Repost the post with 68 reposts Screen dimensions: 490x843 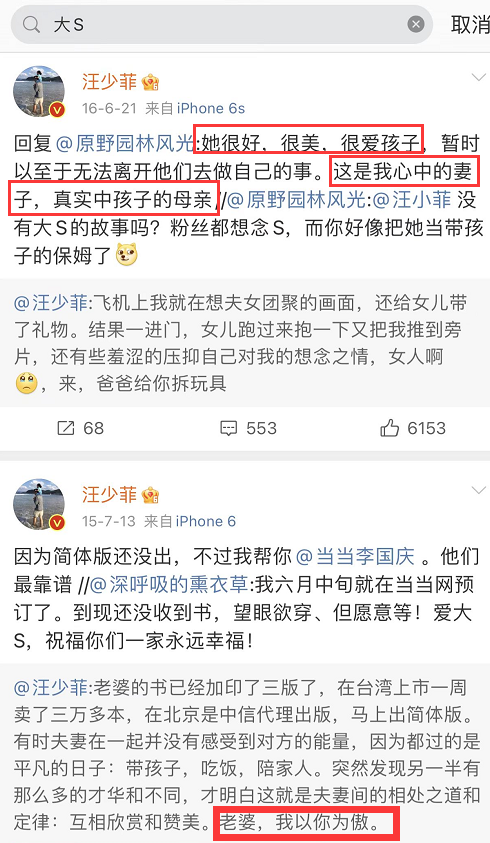coord(80,428)
